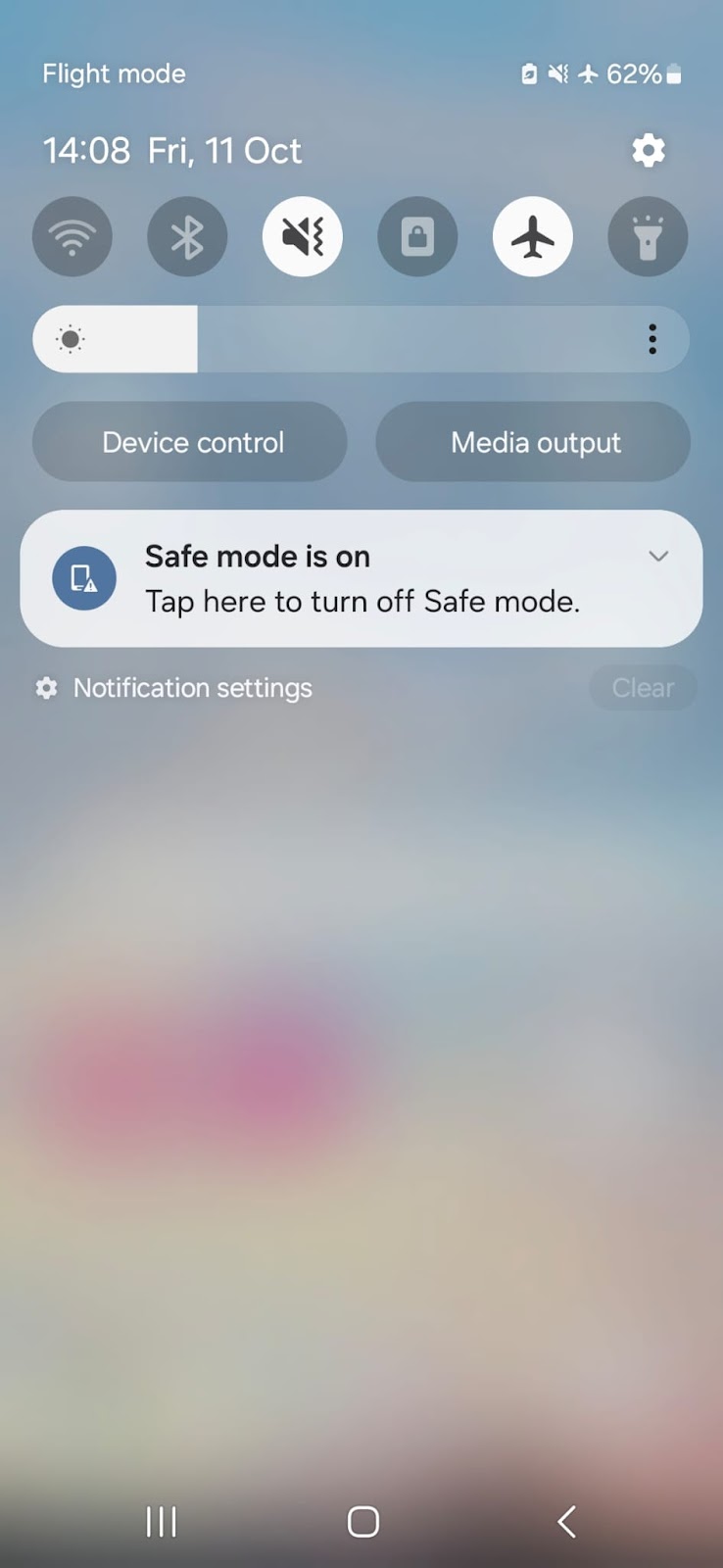Turn off Flight mode airplane tile
723x1568 pixels.
click(533, 236)
